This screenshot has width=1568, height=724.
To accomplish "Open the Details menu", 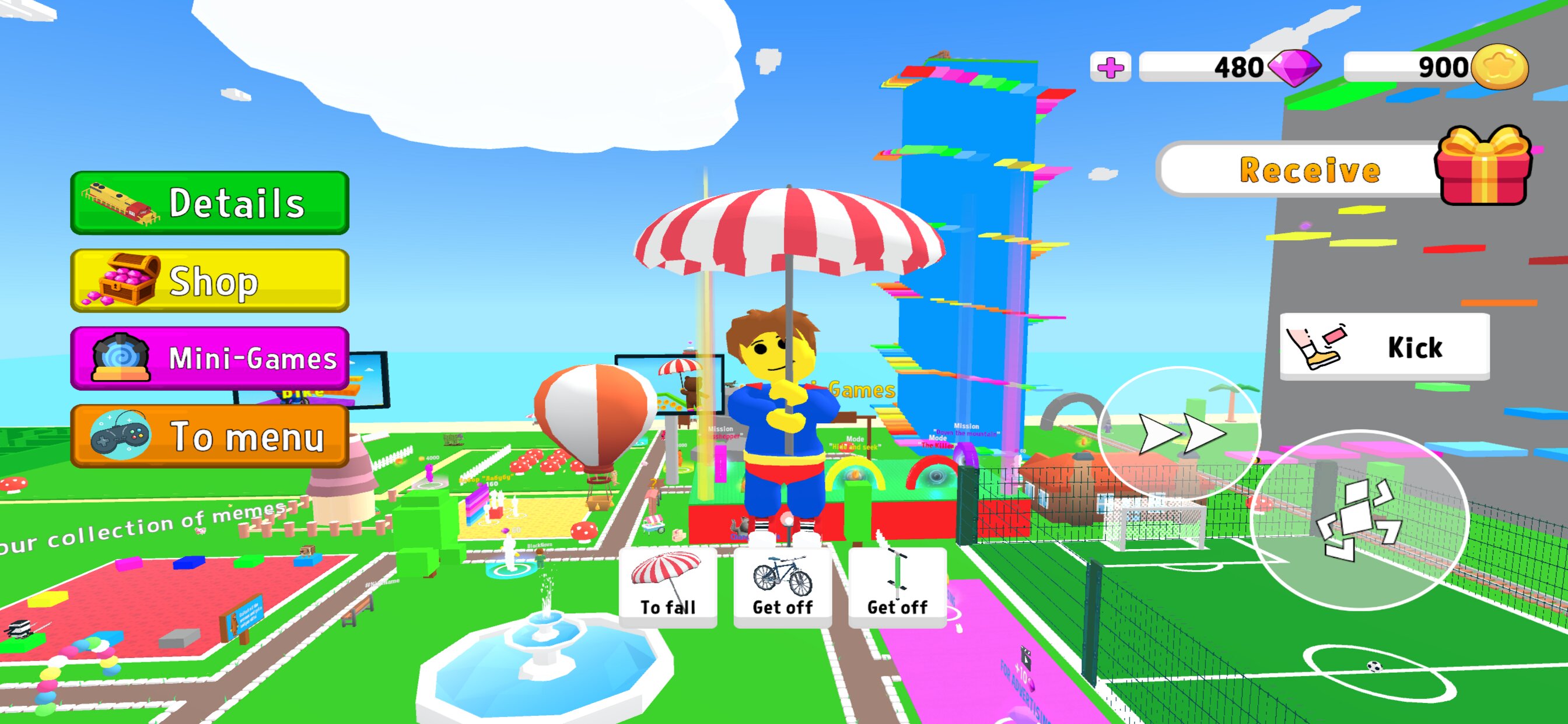I will tap(209, 203).
